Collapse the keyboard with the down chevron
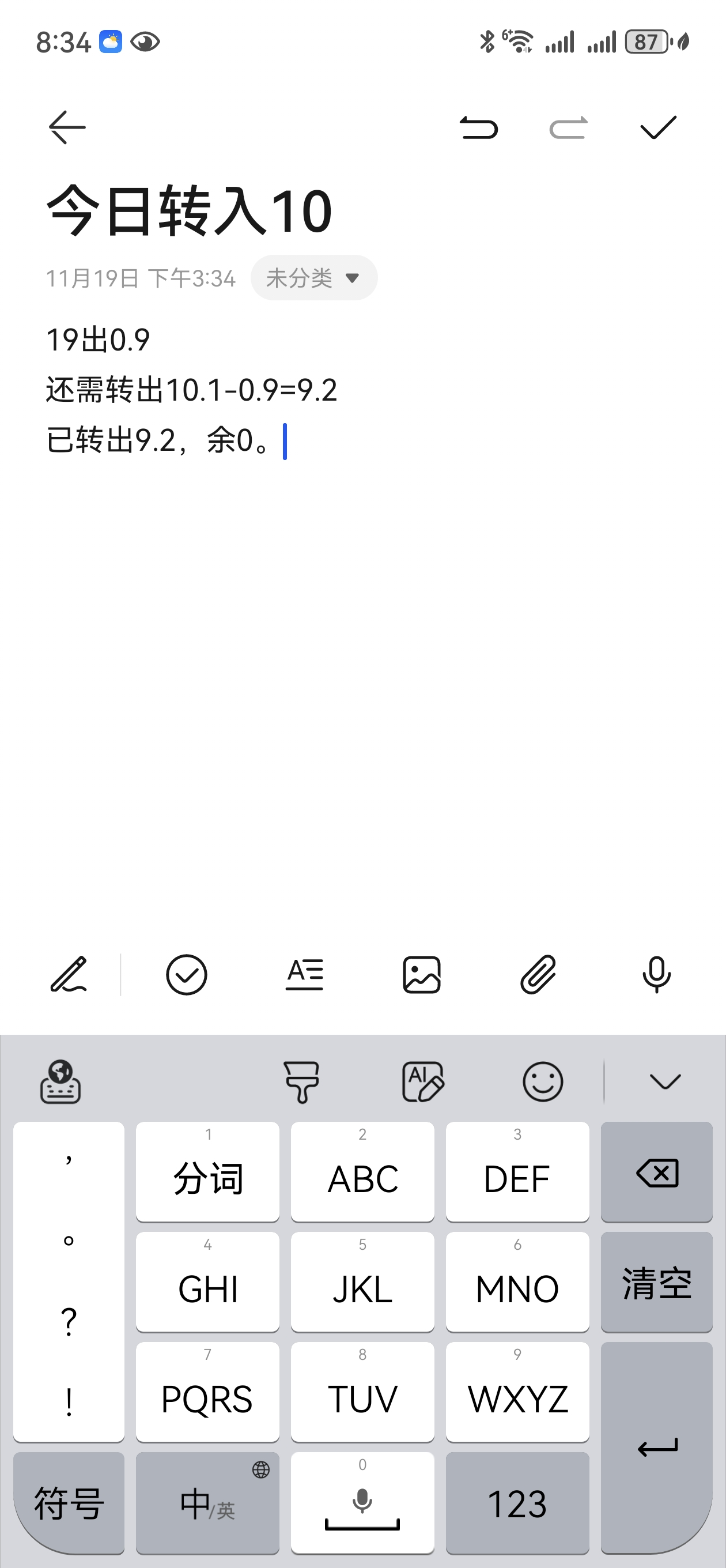The width and height of the screenshot is (726, 1568). coord(664,1081)
